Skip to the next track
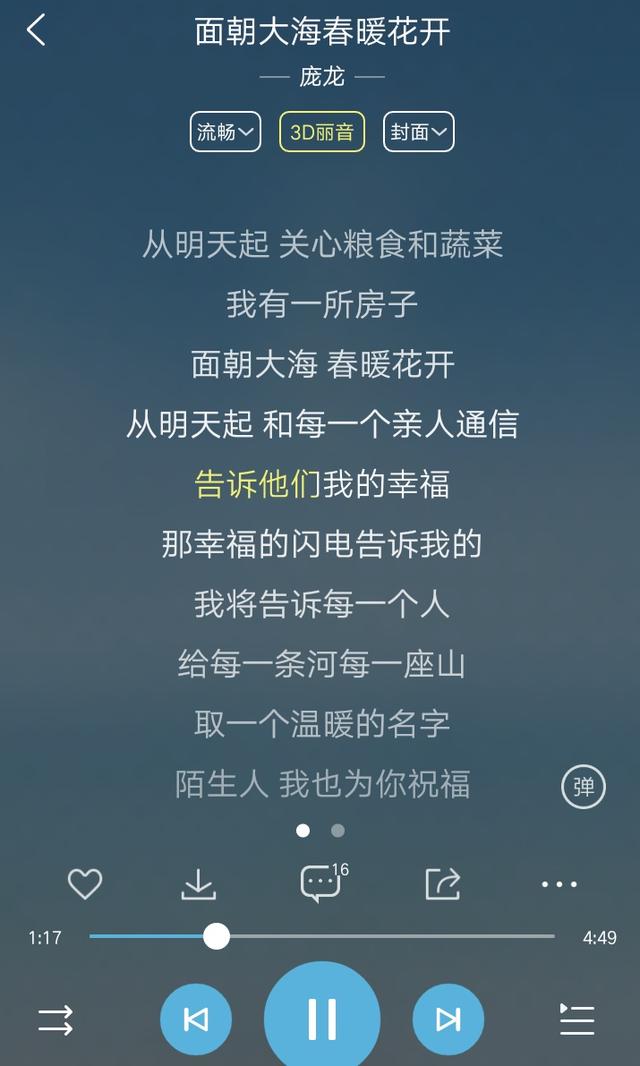The image size is (640, 1066). click(448, 1019)
